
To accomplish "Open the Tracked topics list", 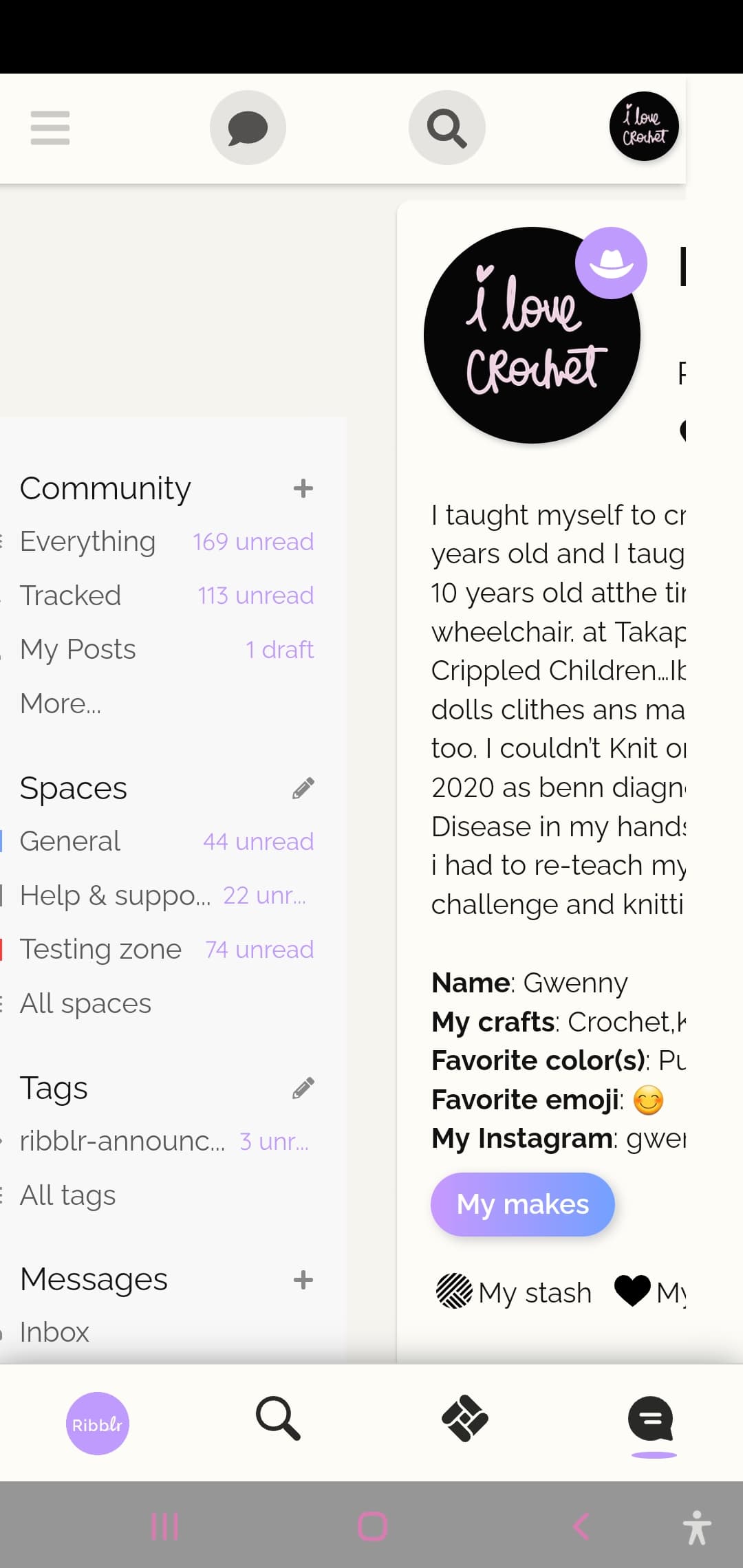I will click(166, 596).
